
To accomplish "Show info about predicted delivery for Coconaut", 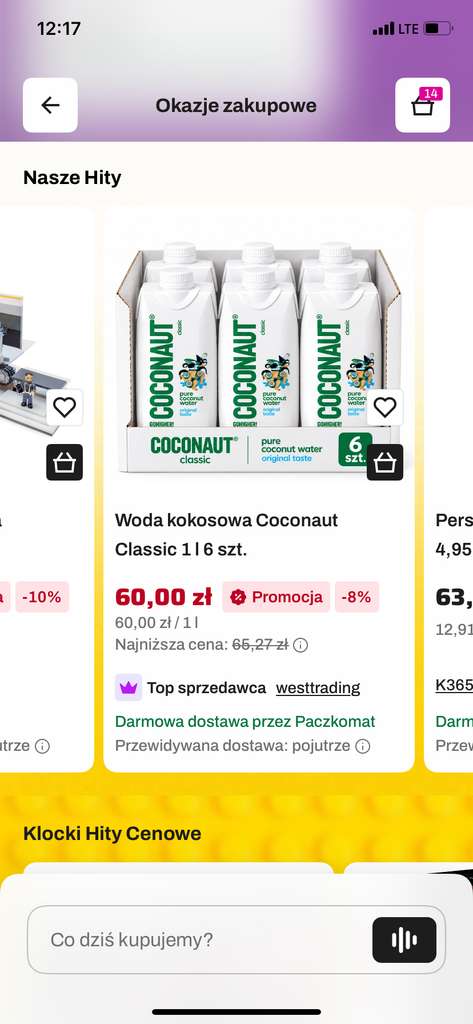I will 363,746.
